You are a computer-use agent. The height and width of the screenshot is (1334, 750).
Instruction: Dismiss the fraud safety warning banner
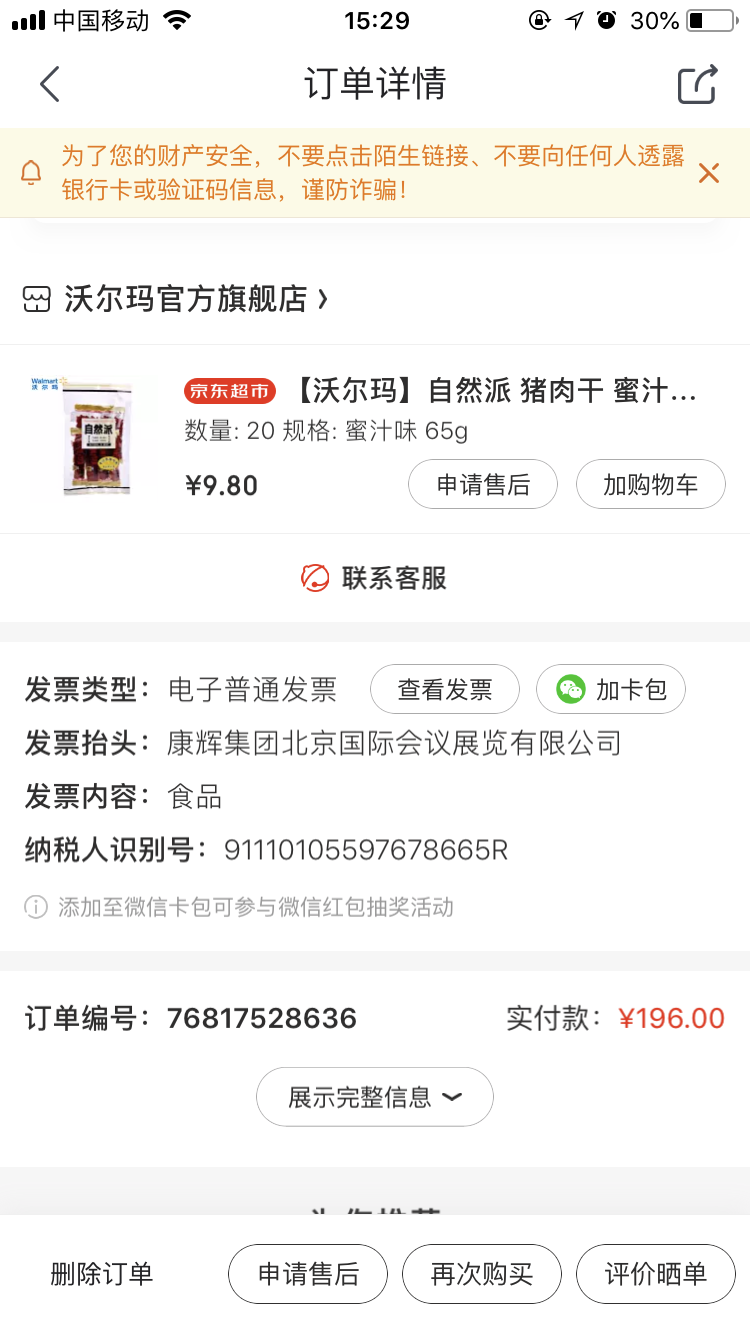point(708,173)
